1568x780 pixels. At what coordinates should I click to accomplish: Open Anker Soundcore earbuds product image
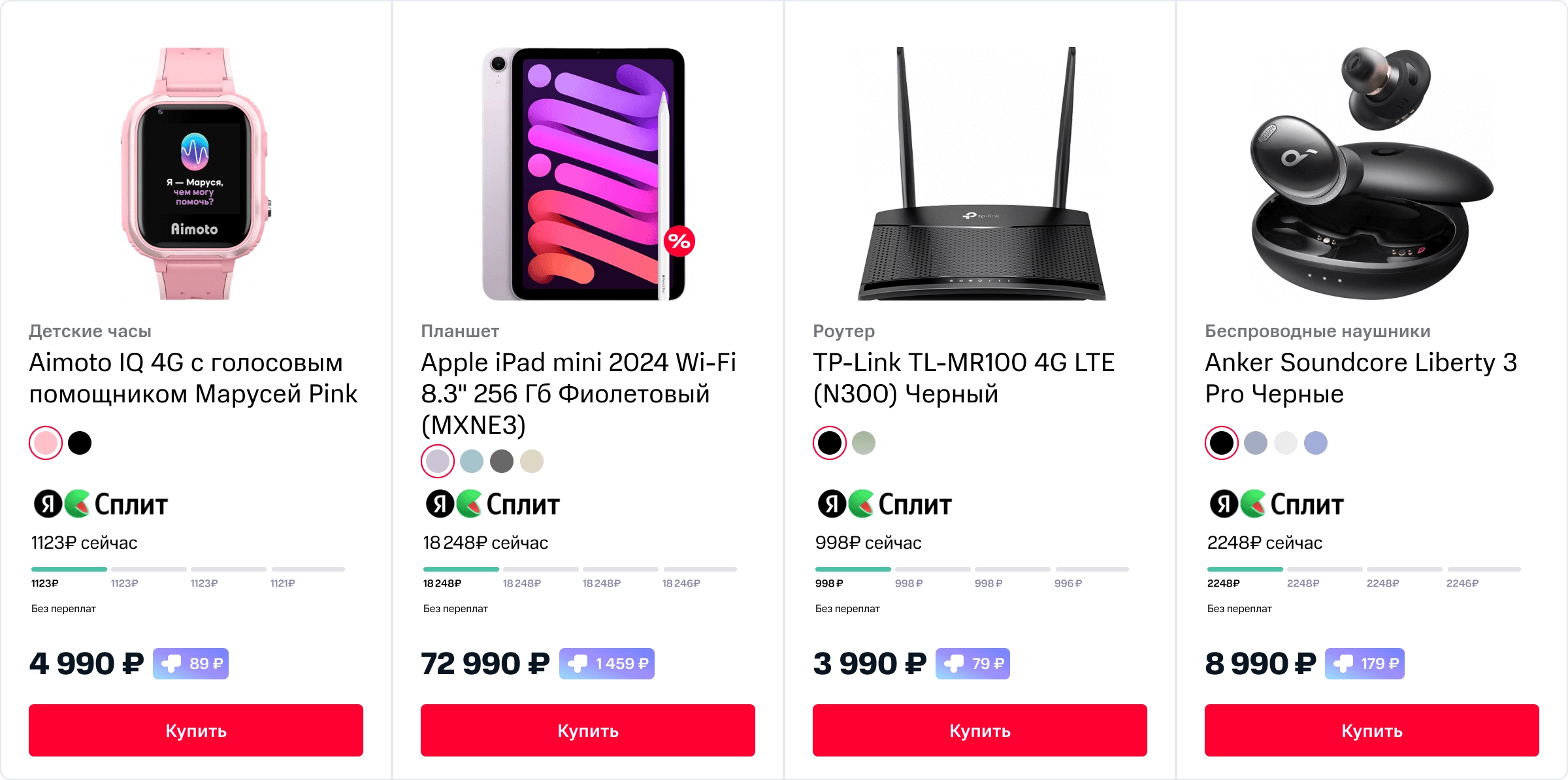click(1371, 173)
